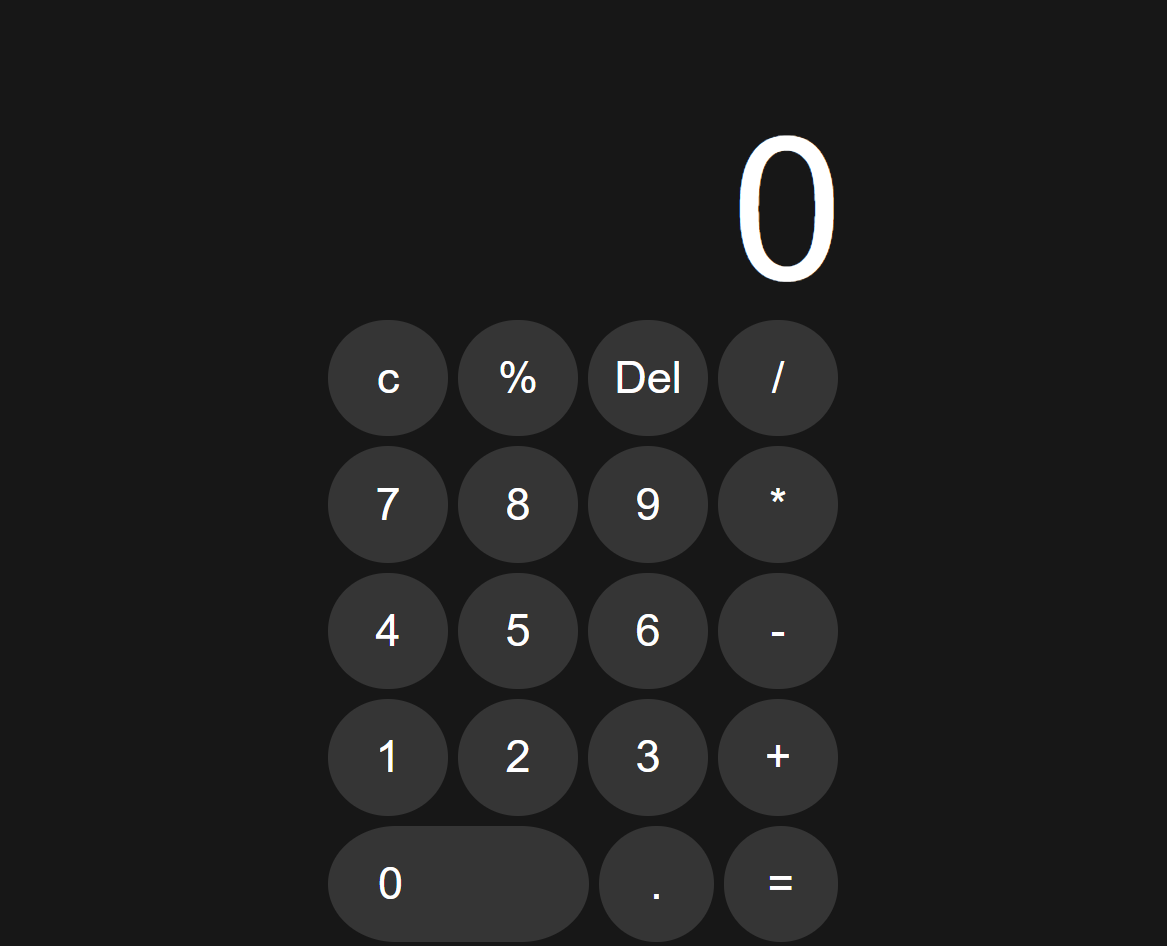Delete the last digit with Del
This screenshot has width=1167, height=946.
point(648,378)
